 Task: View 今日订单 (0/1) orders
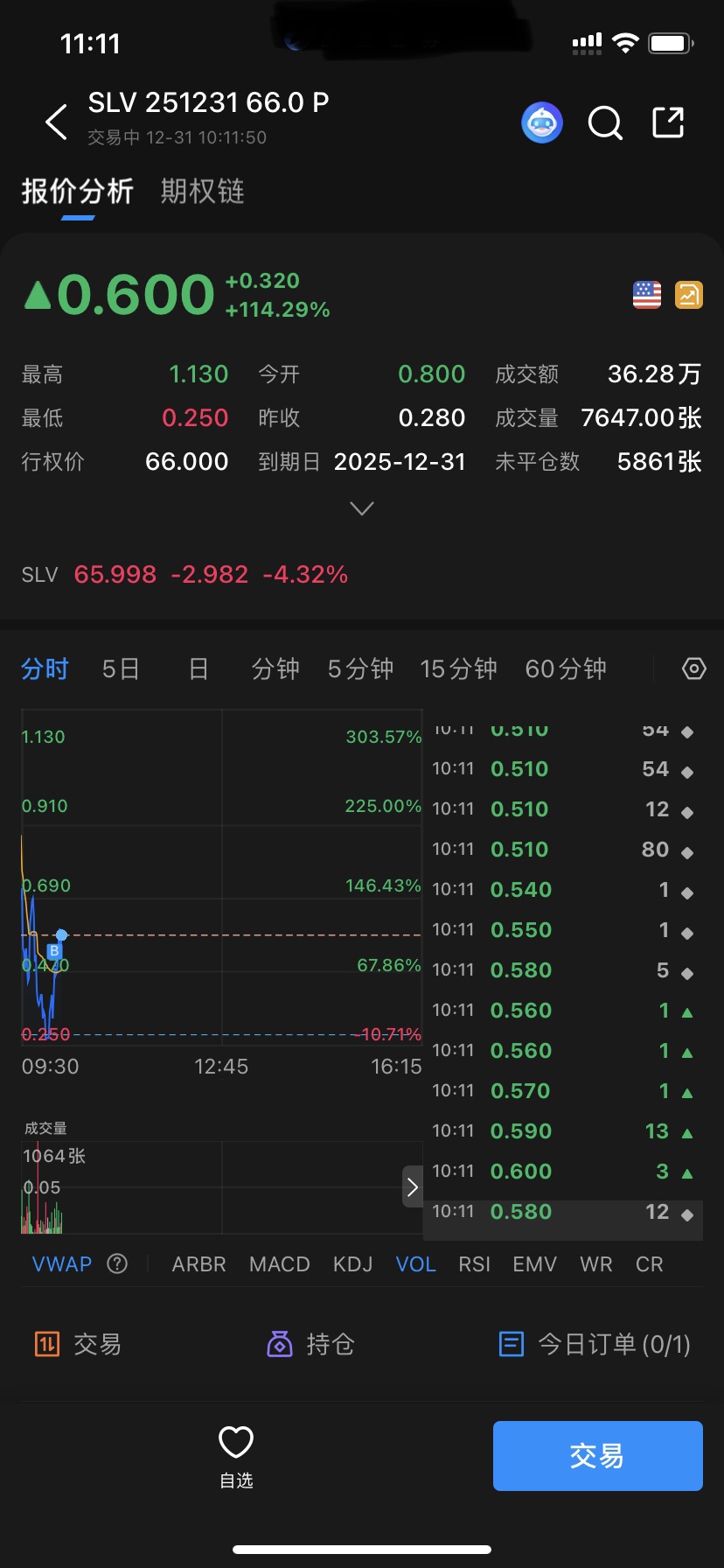(595, 1344)
